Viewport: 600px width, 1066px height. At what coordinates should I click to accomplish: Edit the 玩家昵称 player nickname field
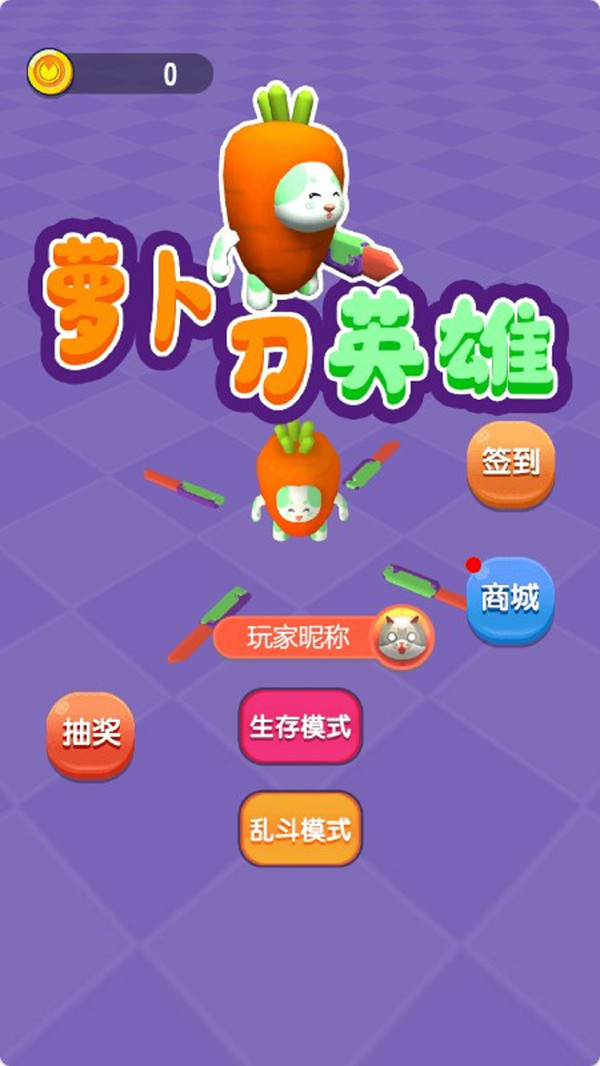pos(298,637)
